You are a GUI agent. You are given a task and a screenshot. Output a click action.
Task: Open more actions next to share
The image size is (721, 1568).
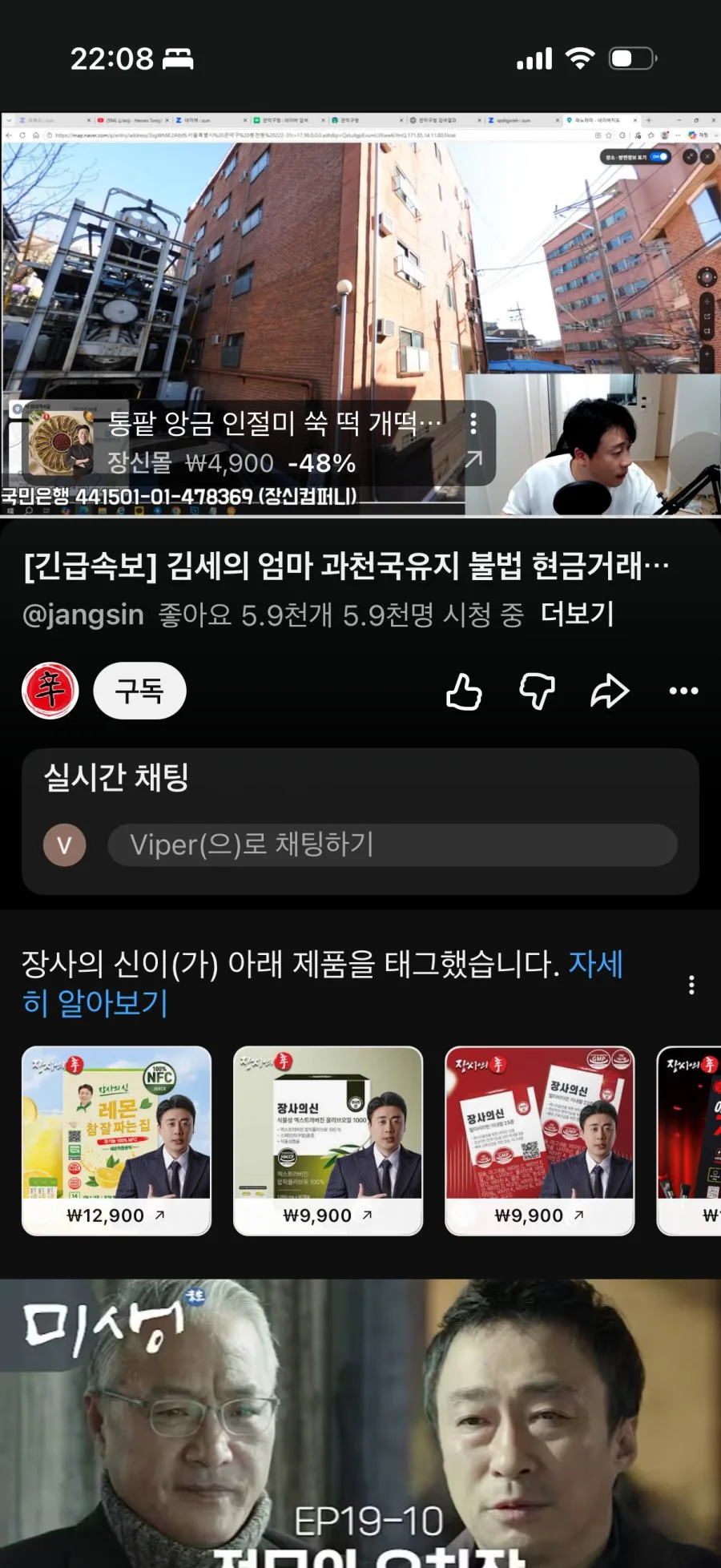(683, 691)
